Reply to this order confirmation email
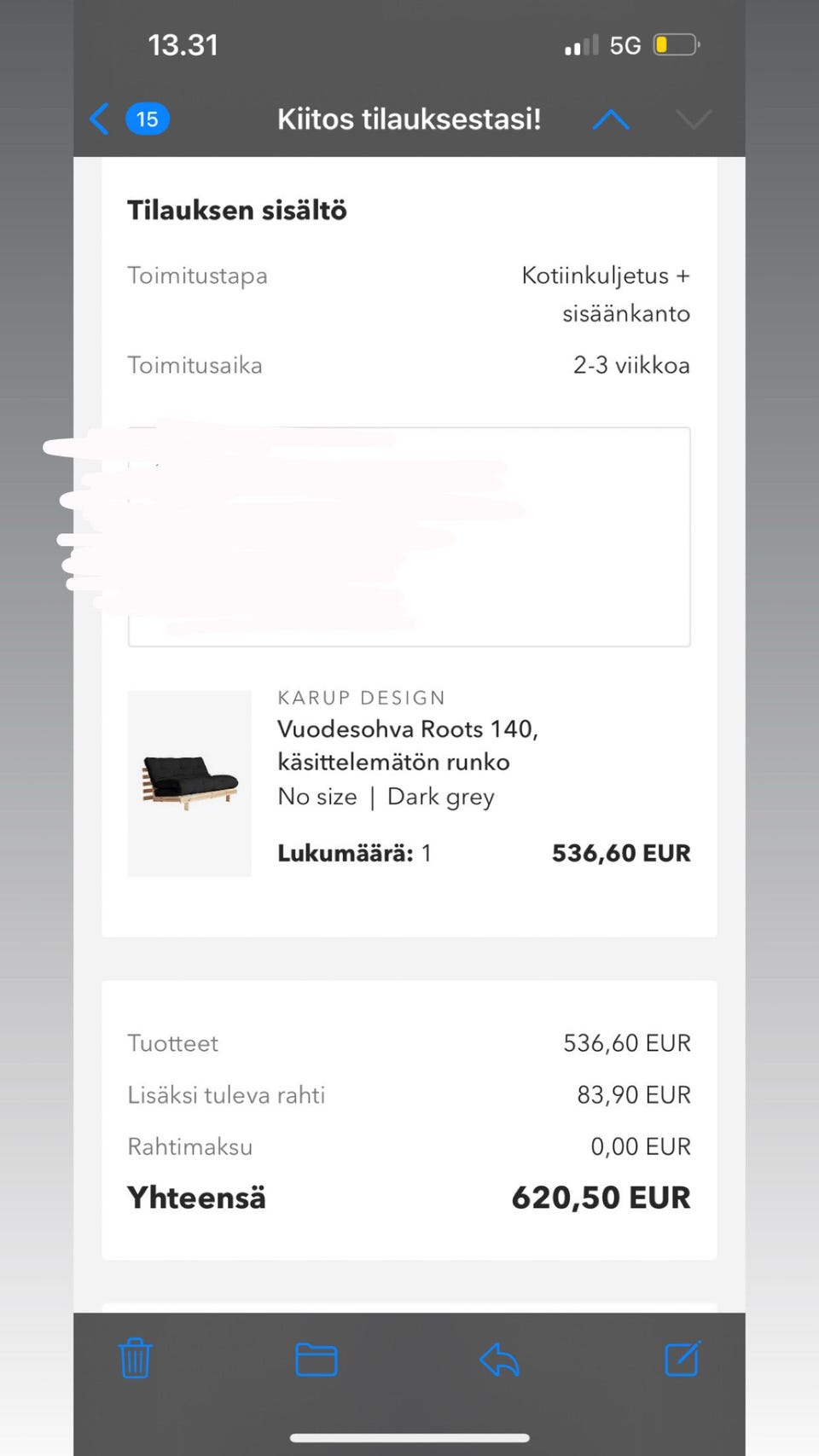Viewport: 819px width, 1456px height. (x=499, y=1359)
